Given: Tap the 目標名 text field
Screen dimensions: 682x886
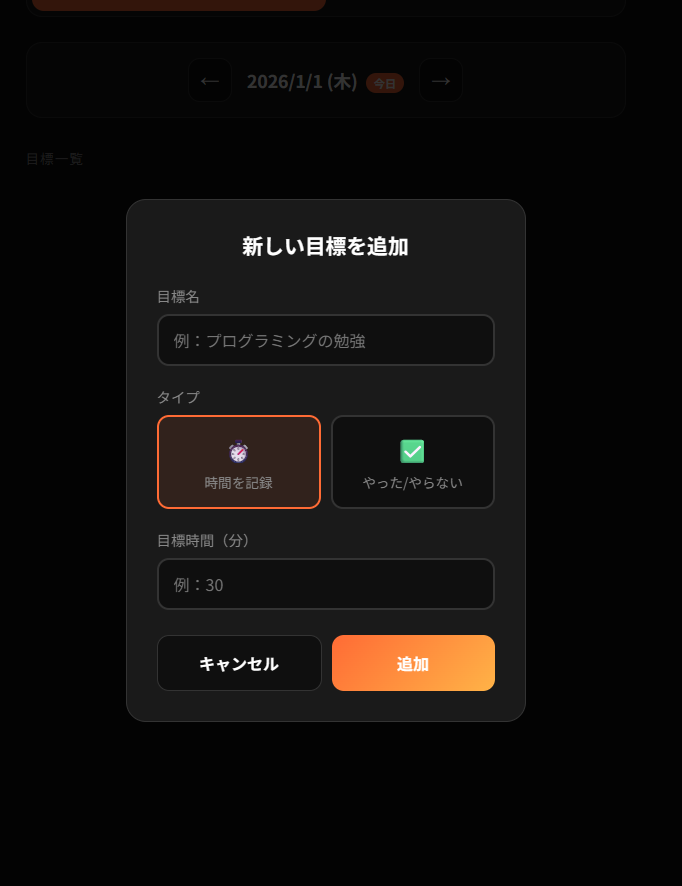Looking at the screenshot, I should (x=325, y=340).
